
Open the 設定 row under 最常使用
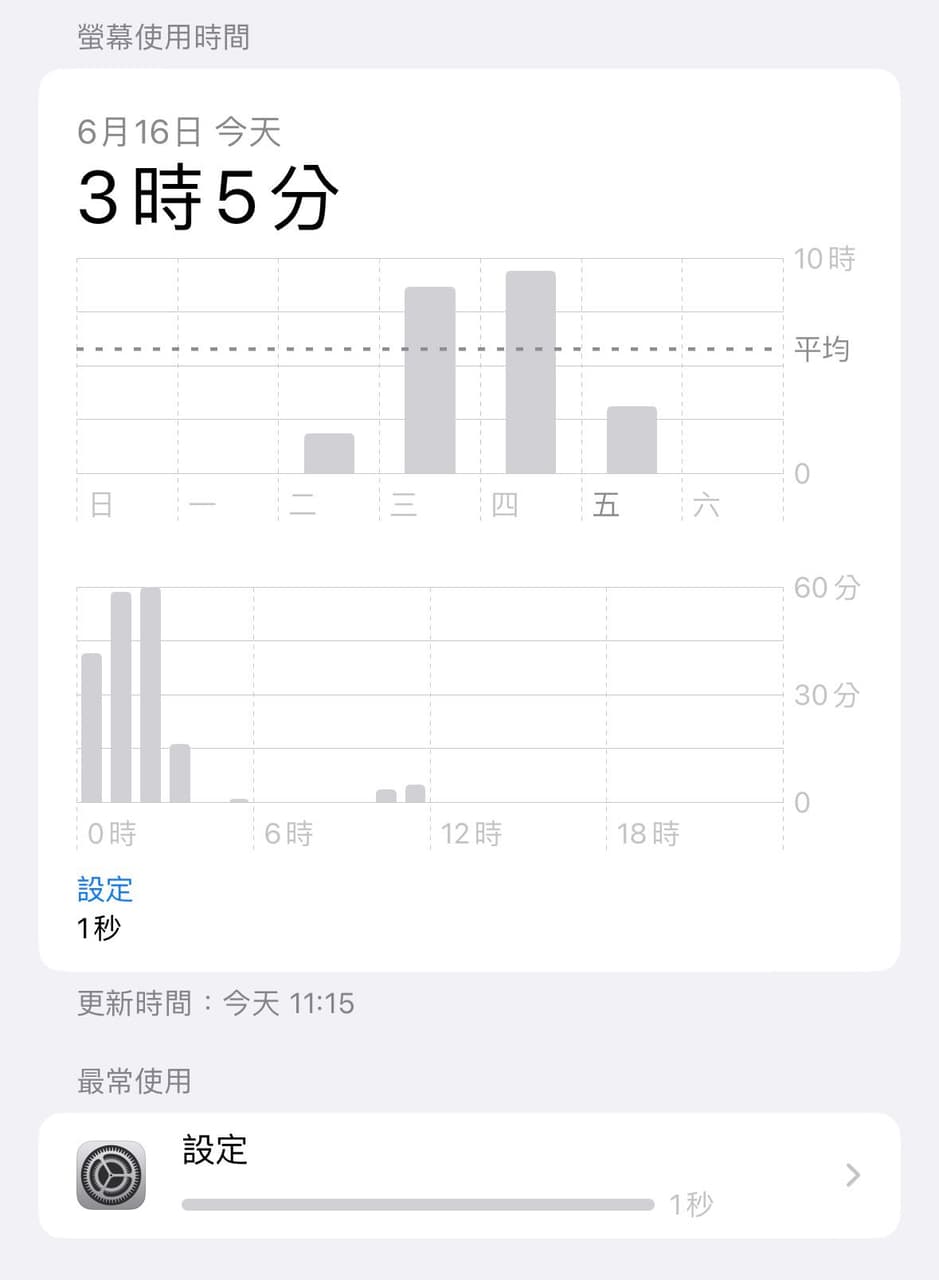[x=469, y=1175]
